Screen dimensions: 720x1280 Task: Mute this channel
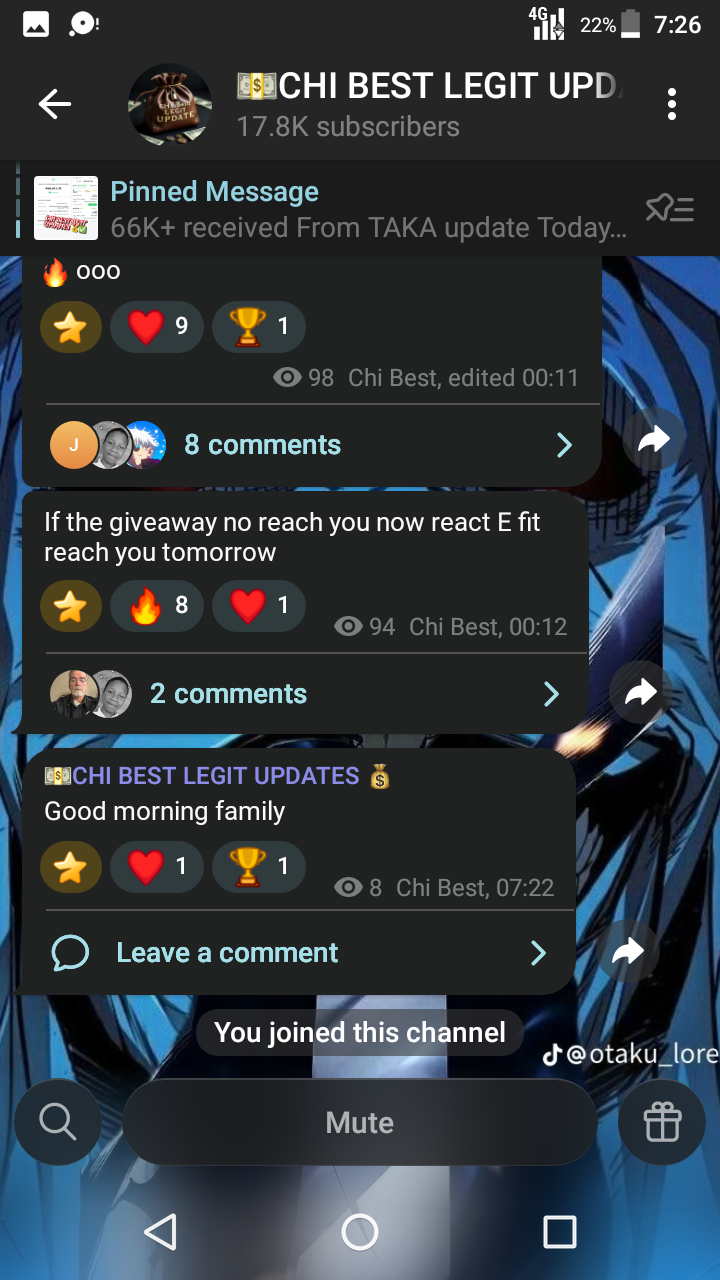click(359, 1122)
